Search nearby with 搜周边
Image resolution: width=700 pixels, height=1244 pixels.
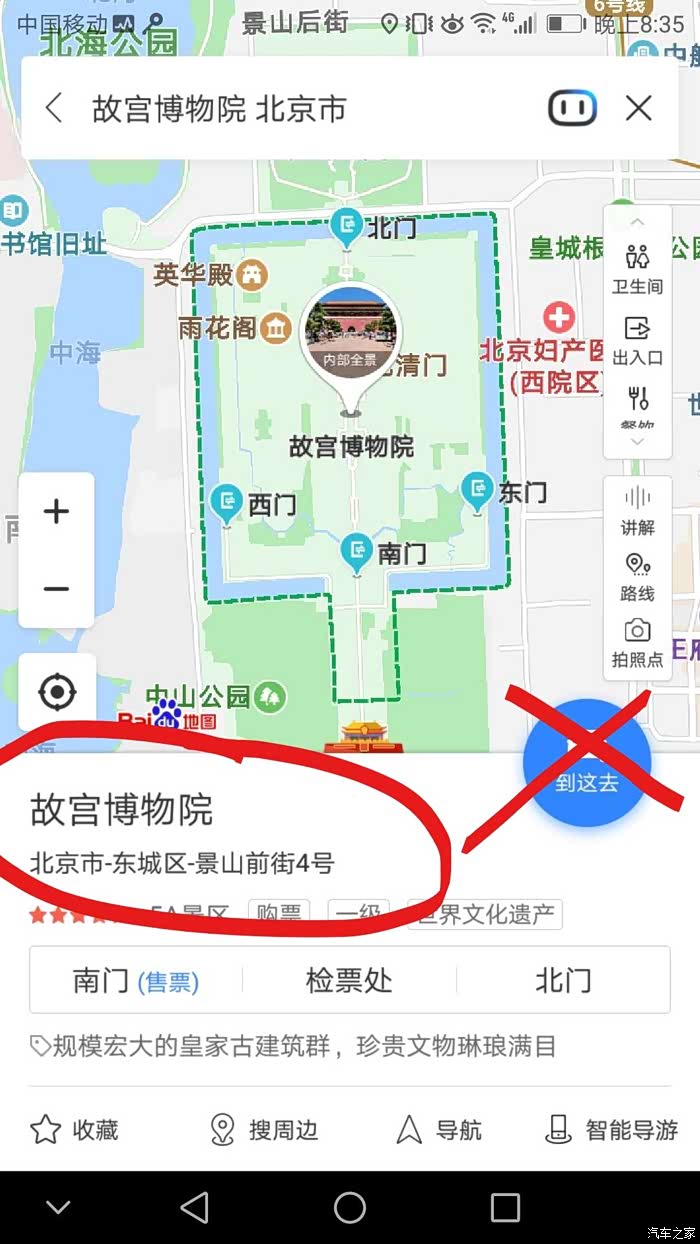click(x=265, y=1130)
